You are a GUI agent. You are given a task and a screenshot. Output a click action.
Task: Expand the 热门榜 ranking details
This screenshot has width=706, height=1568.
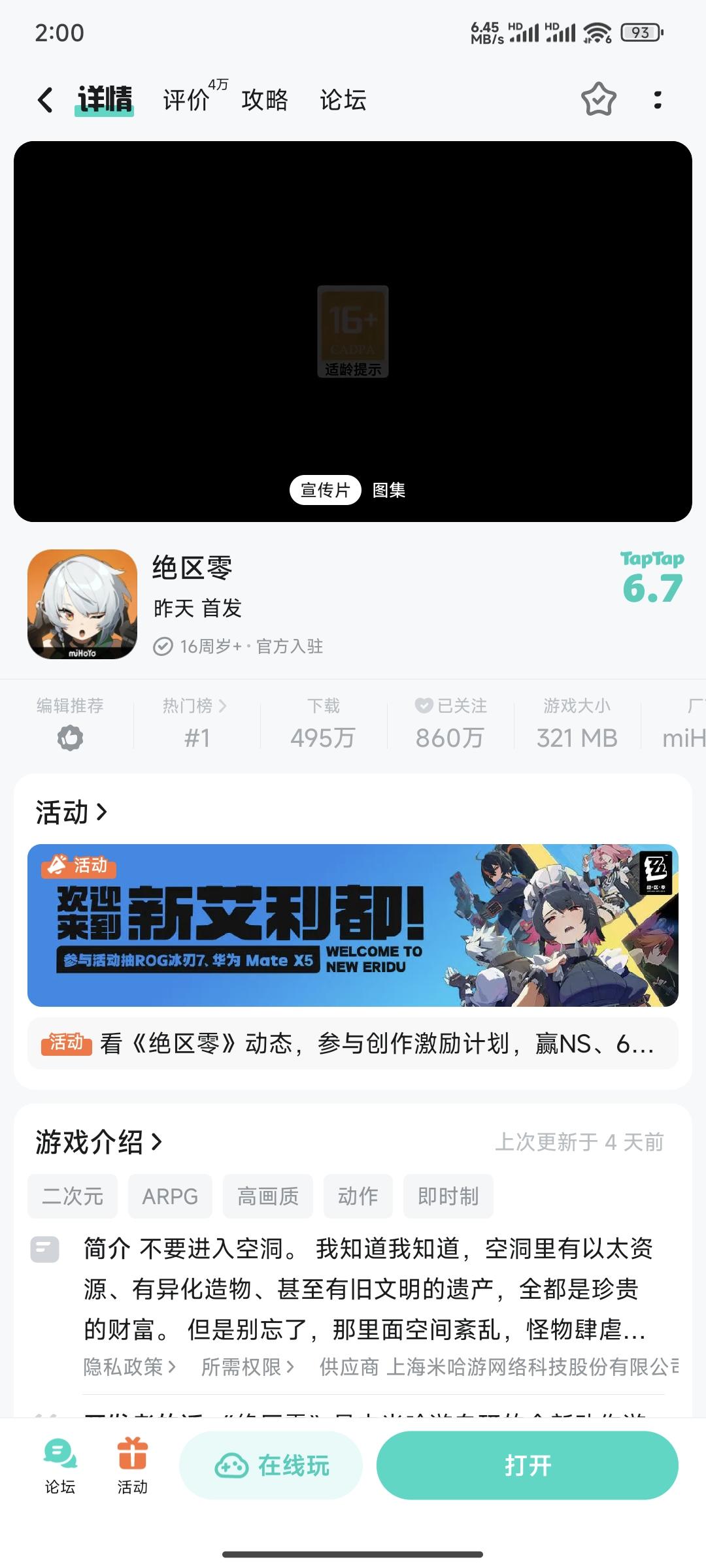[193, 706]
